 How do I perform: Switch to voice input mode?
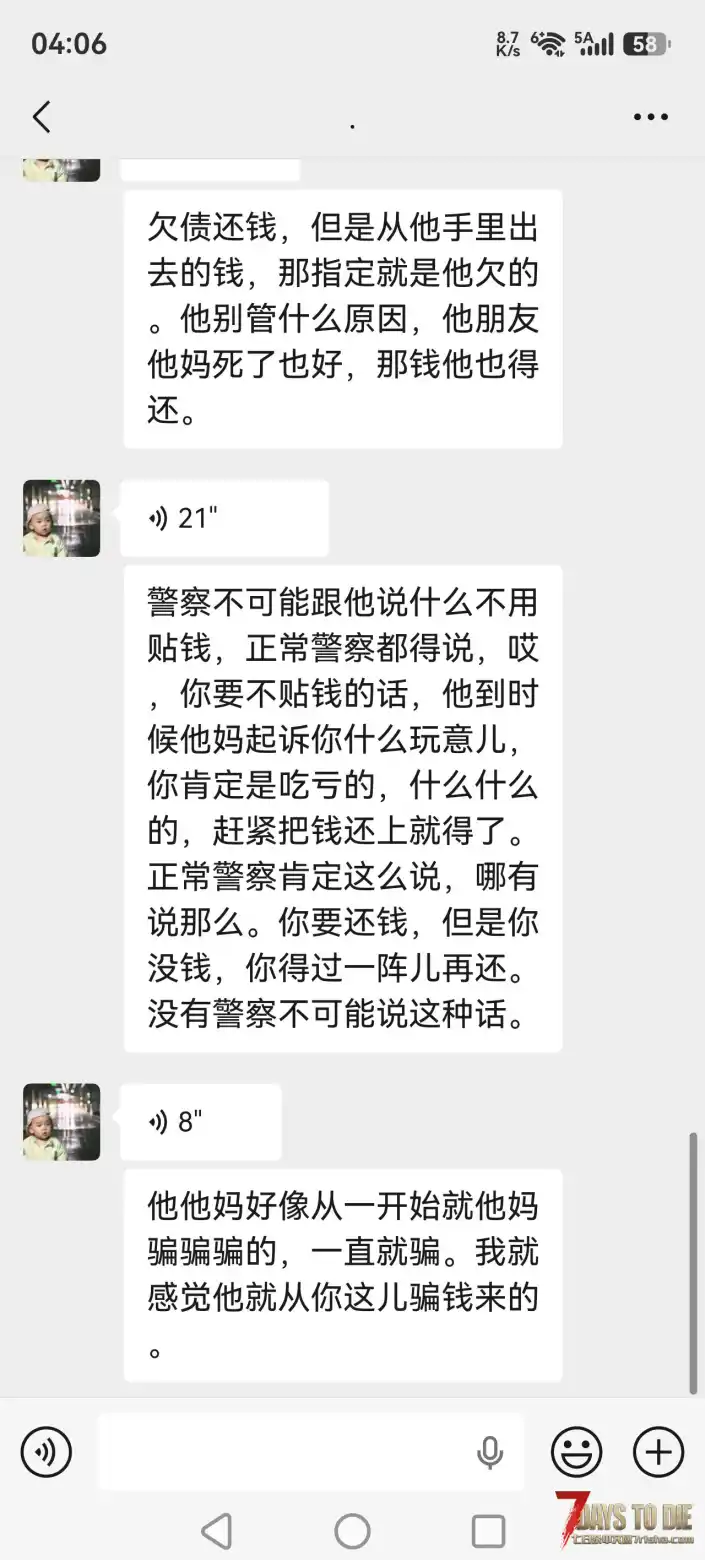(x=46, y=1452)
